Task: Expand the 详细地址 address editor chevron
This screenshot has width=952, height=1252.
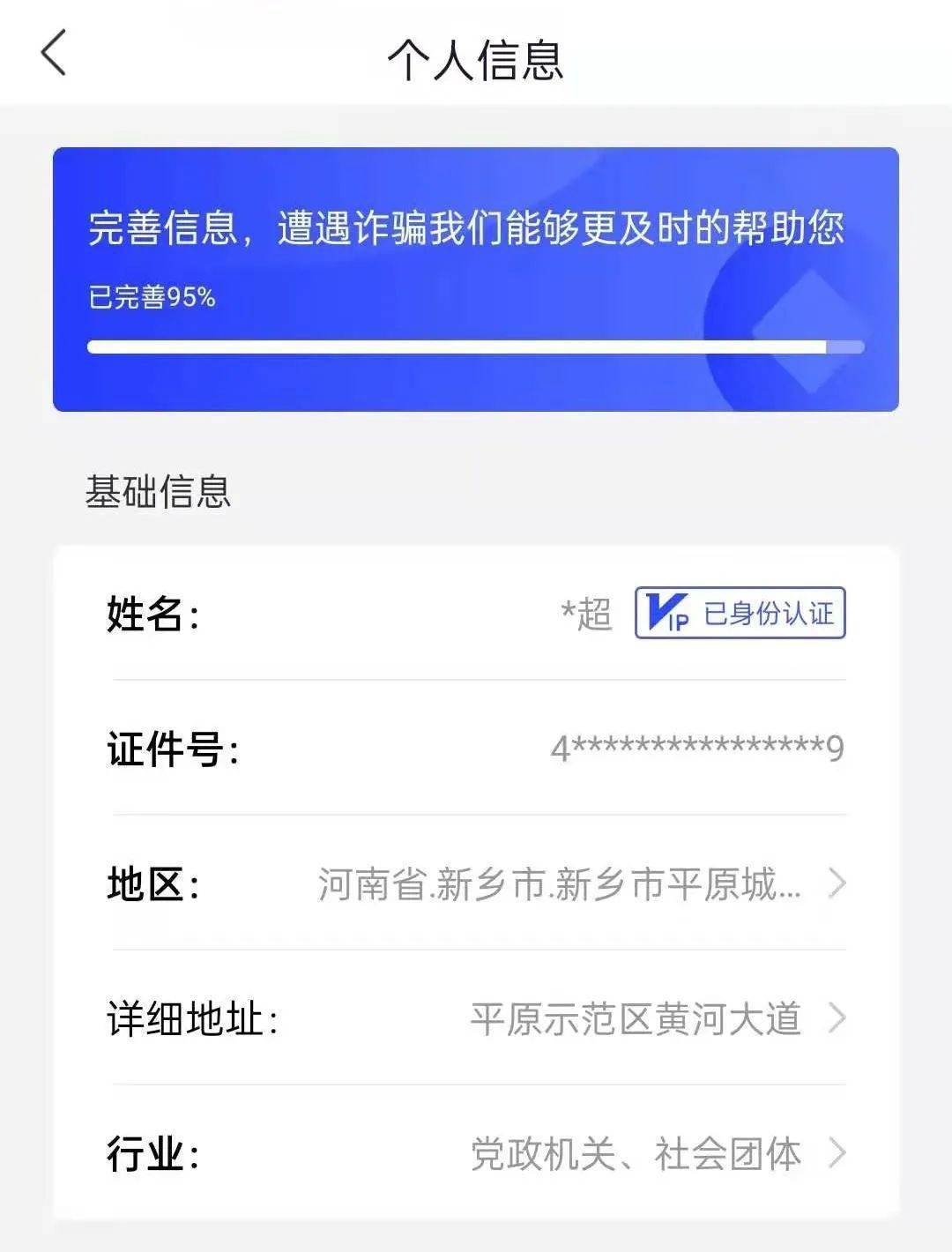Action: pos(837,1018)
